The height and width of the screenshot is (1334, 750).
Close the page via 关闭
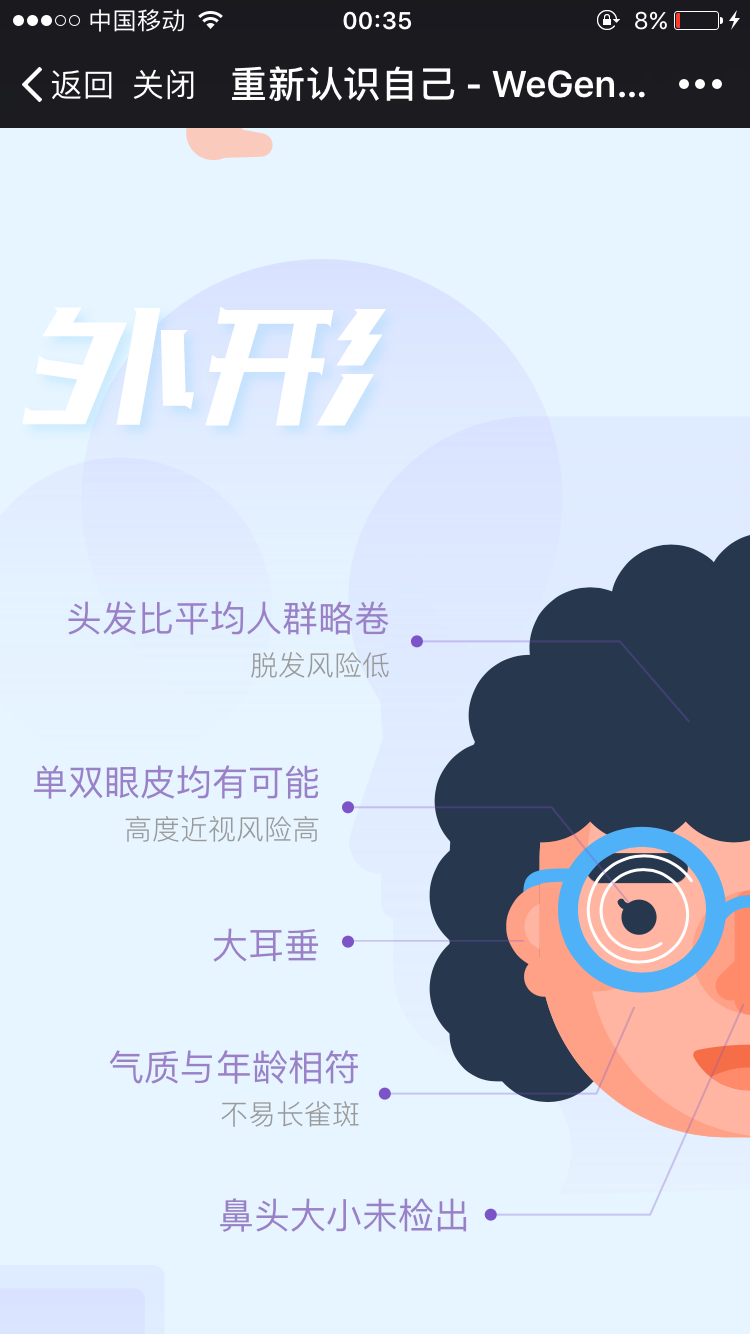(x=164, y=85)
